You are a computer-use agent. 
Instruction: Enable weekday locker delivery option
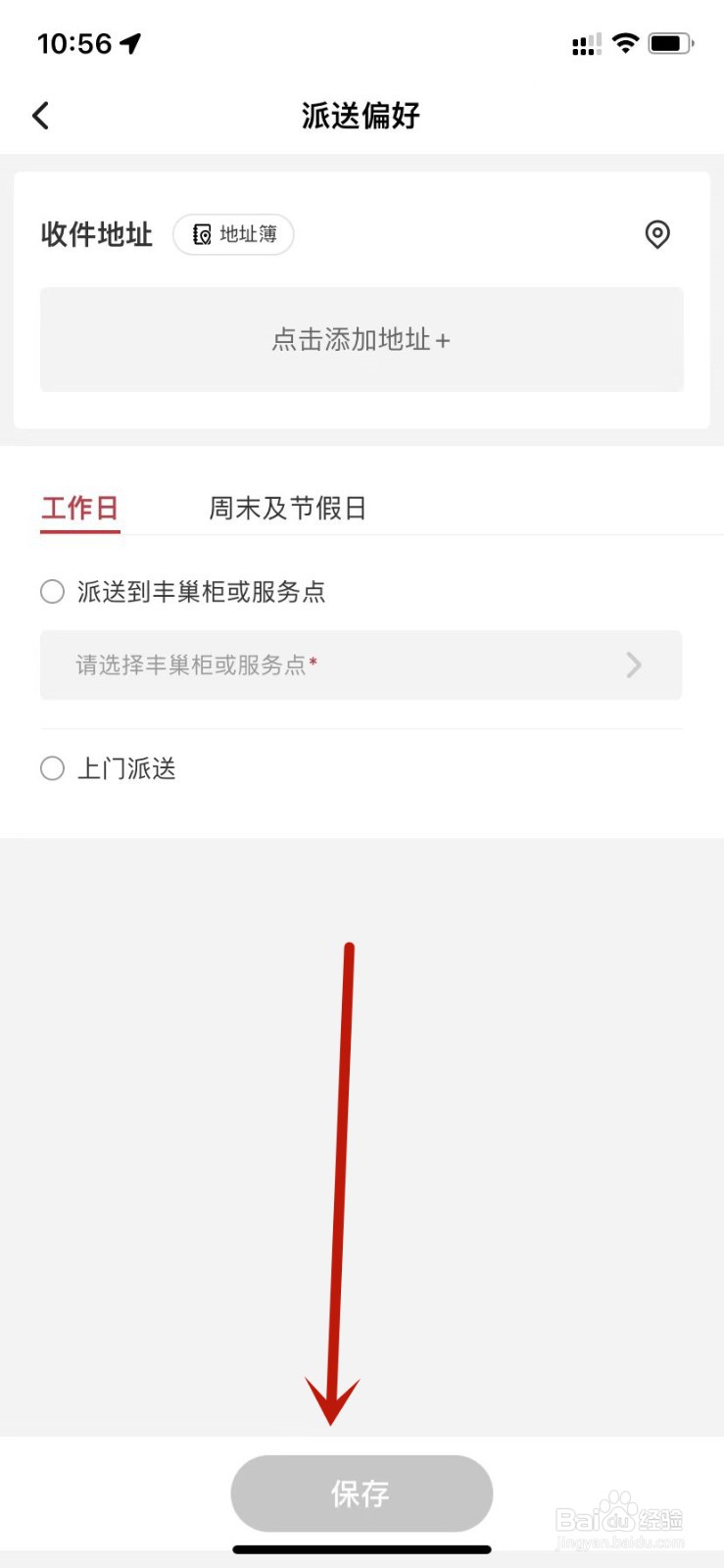(x=52, y=591)
